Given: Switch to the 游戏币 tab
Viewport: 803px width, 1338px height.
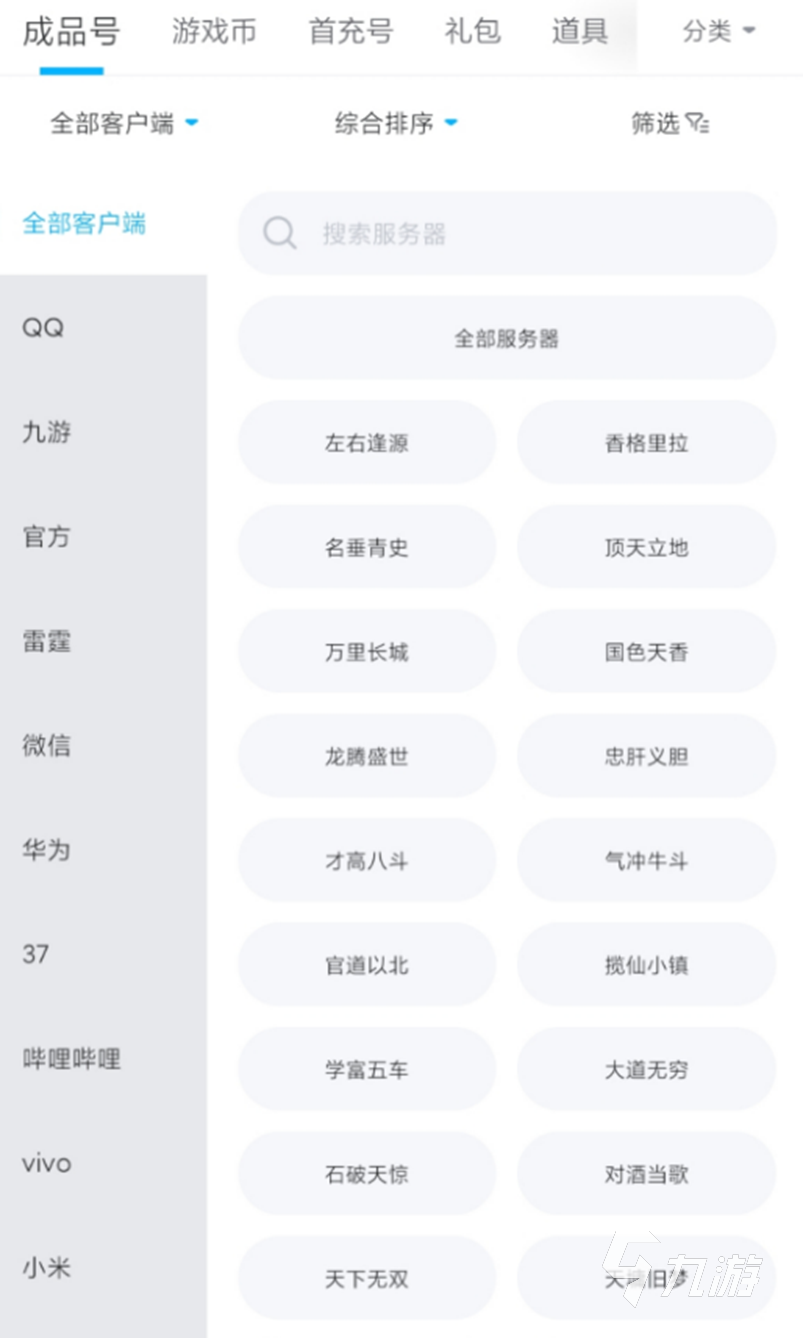Looking at the screenshot, I should pos(213,31).
